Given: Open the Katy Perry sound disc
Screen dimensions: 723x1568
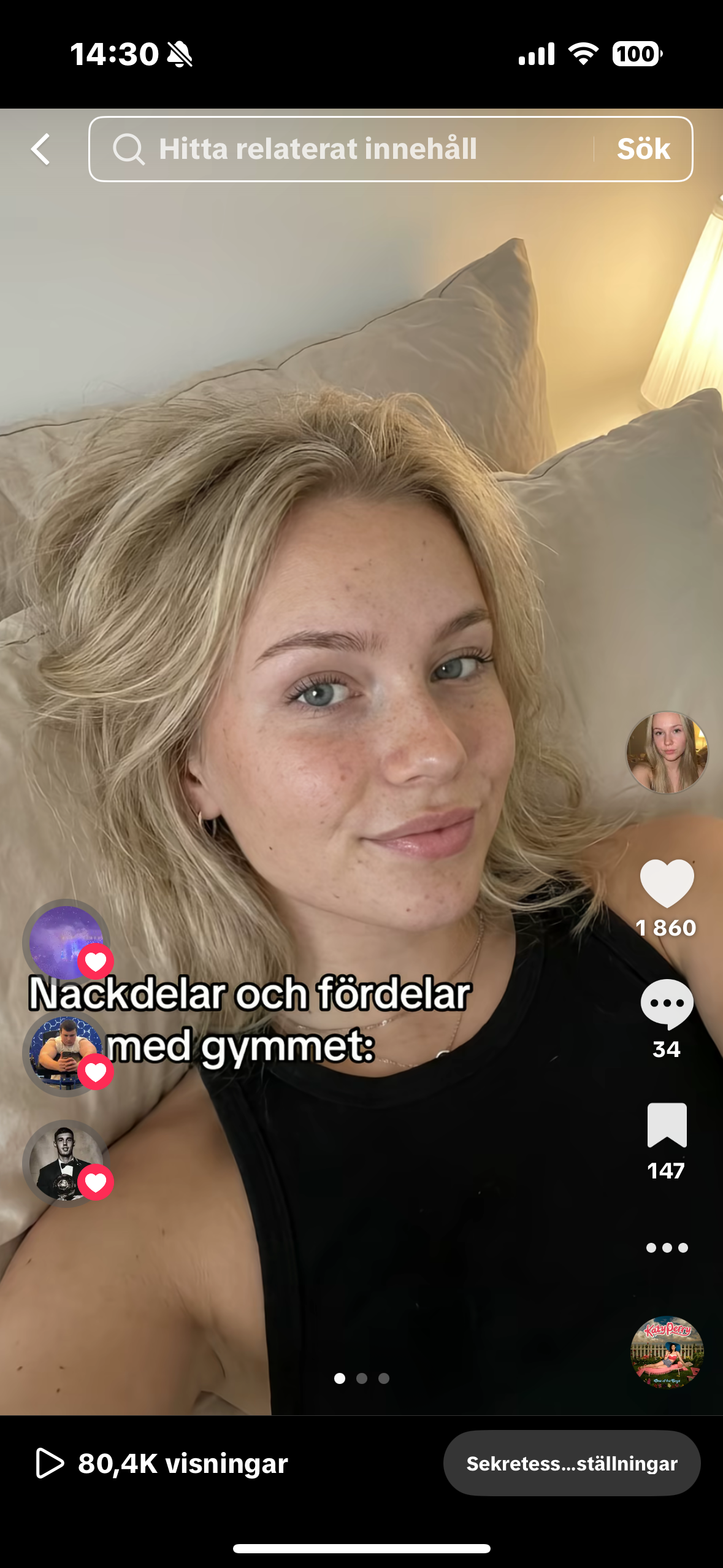Looking at the screenshot, I should coord(667,1352).
